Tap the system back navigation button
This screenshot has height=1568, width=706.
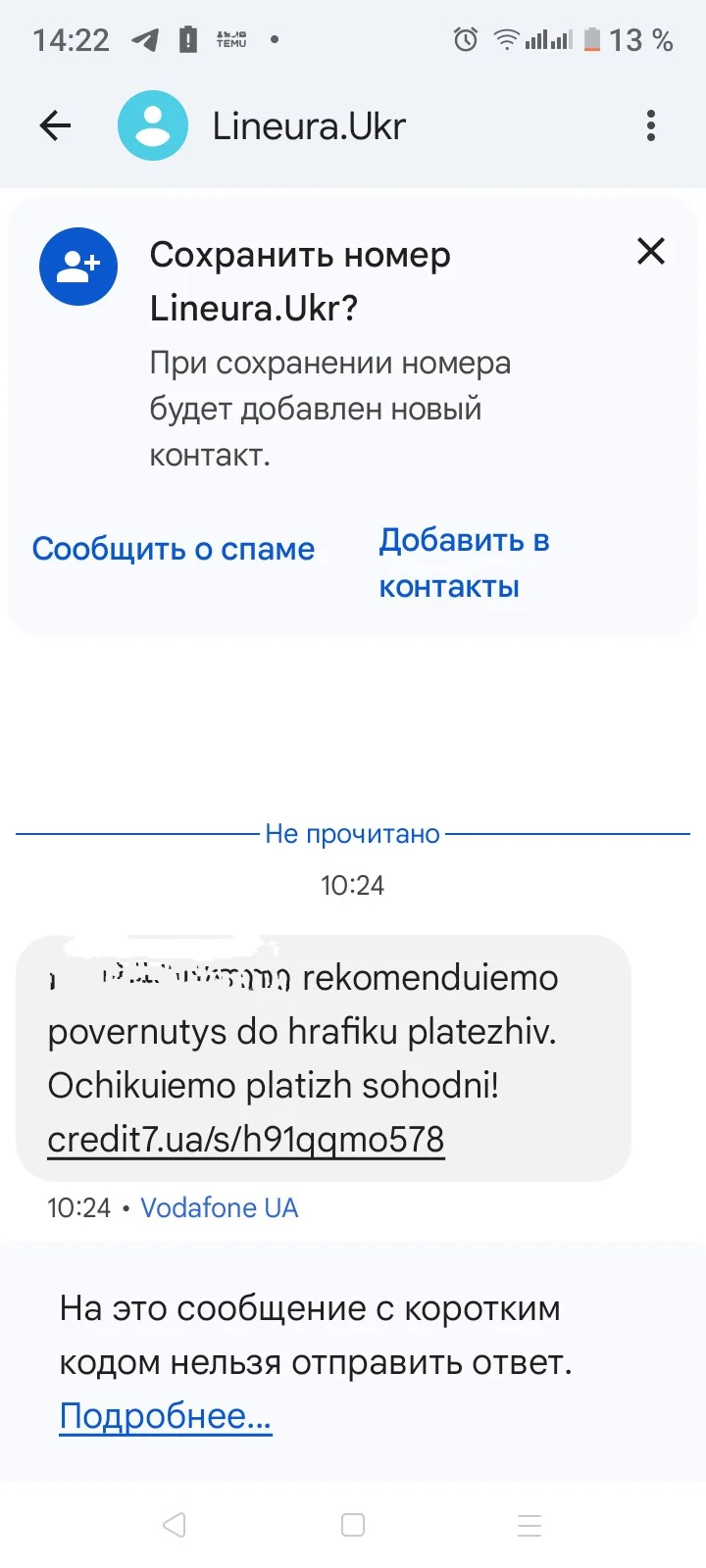[175, 1525]
